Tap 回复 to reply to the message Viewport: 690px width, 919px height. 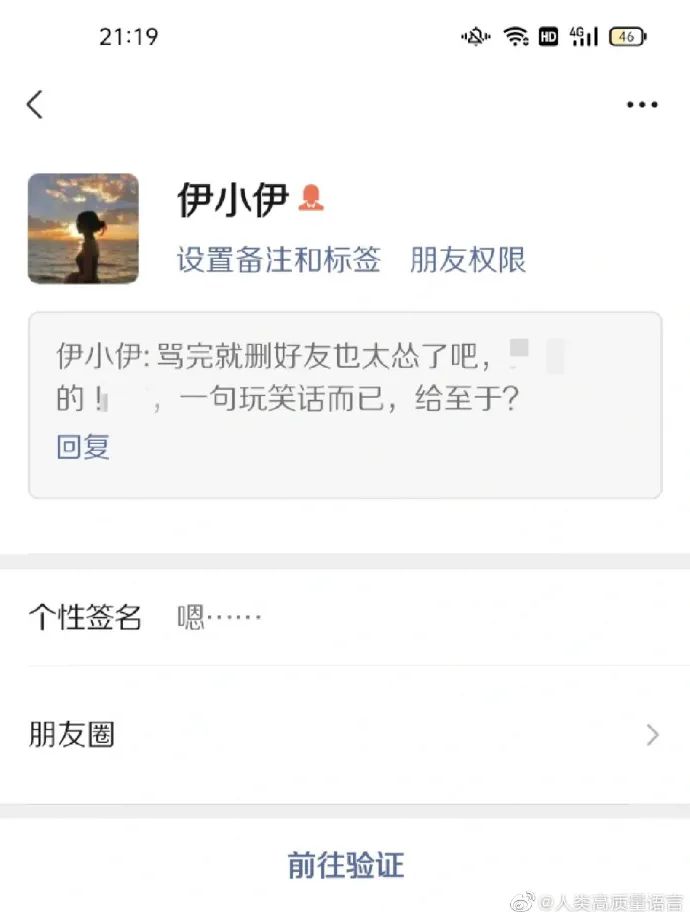coord(83,447)
